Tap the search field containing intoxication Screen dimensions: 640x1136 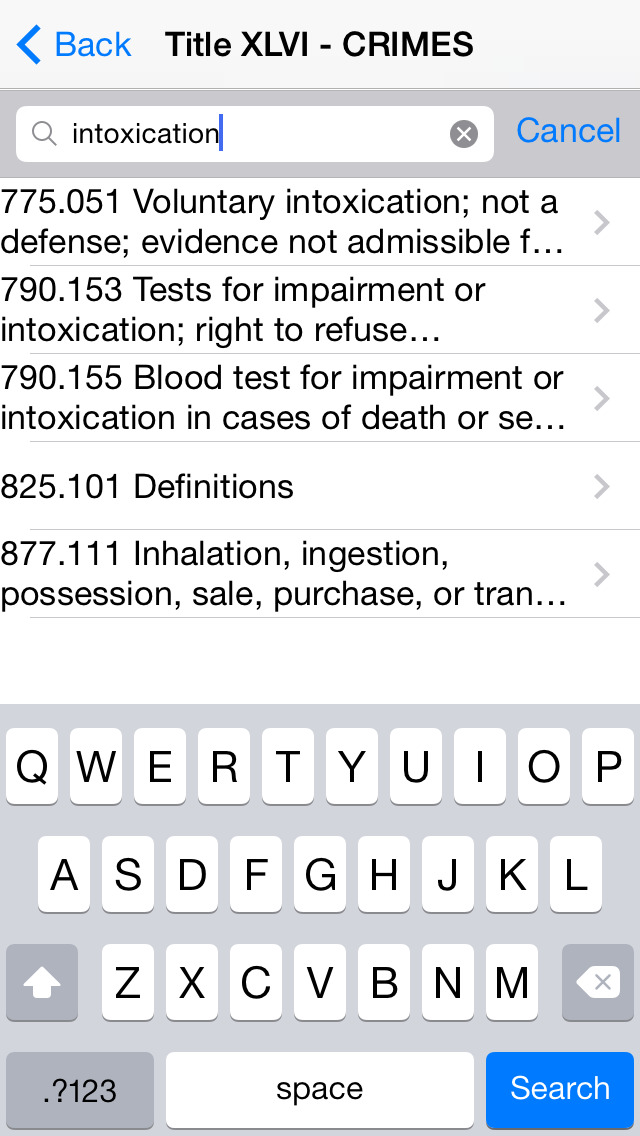coord(255,134)
